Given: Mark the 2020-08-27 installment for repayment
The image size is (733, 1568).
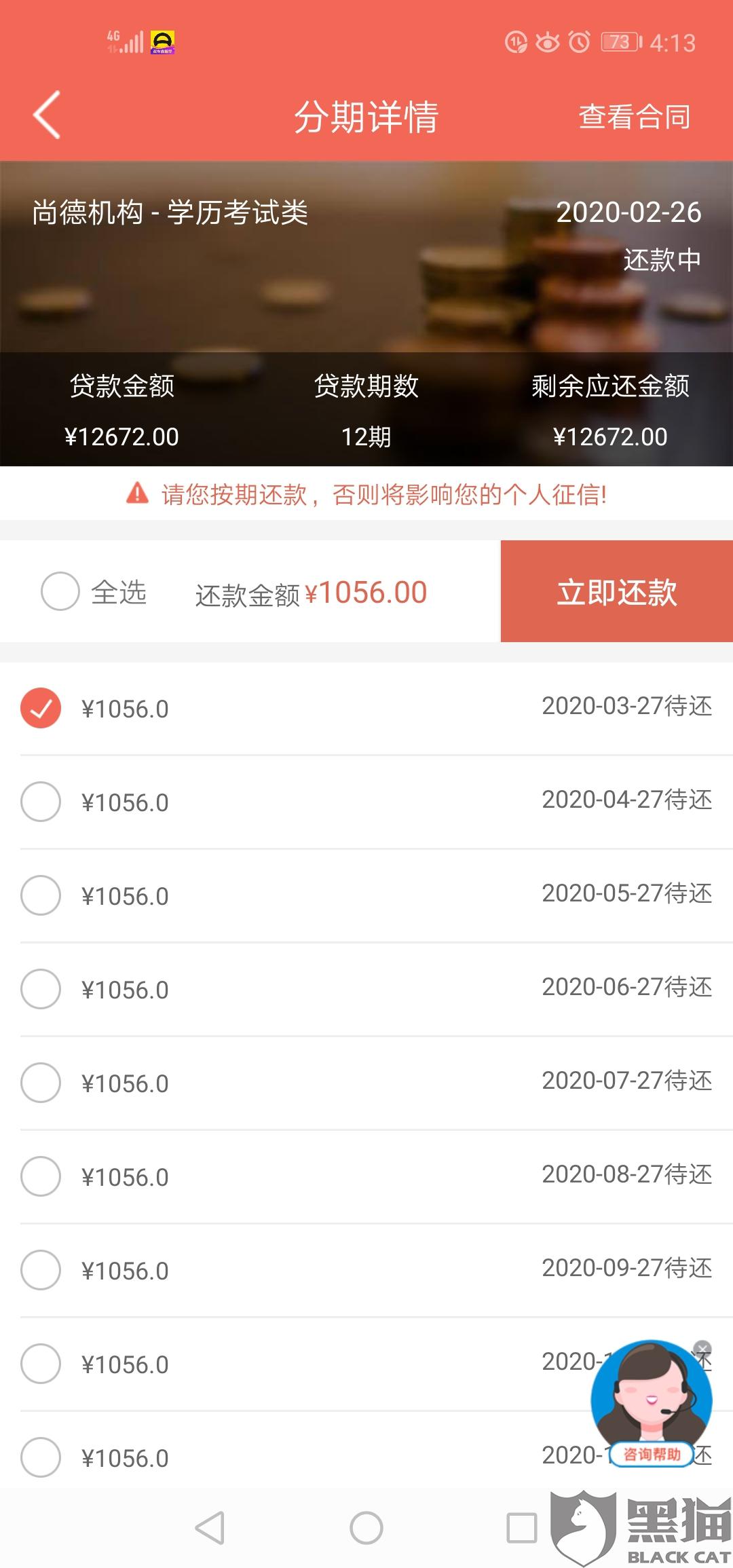Looking at the screenshot, I should point(41,1176).
